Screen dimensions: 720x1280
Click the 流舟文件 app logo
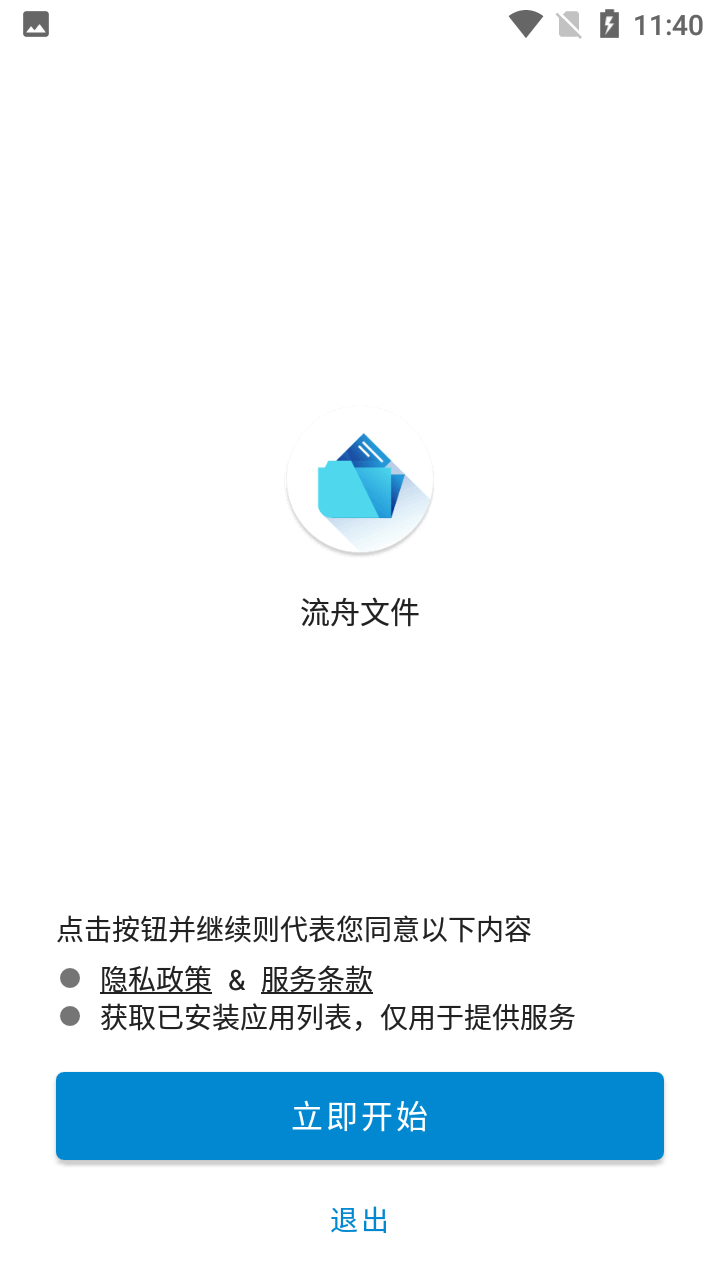tap(360, 480)
